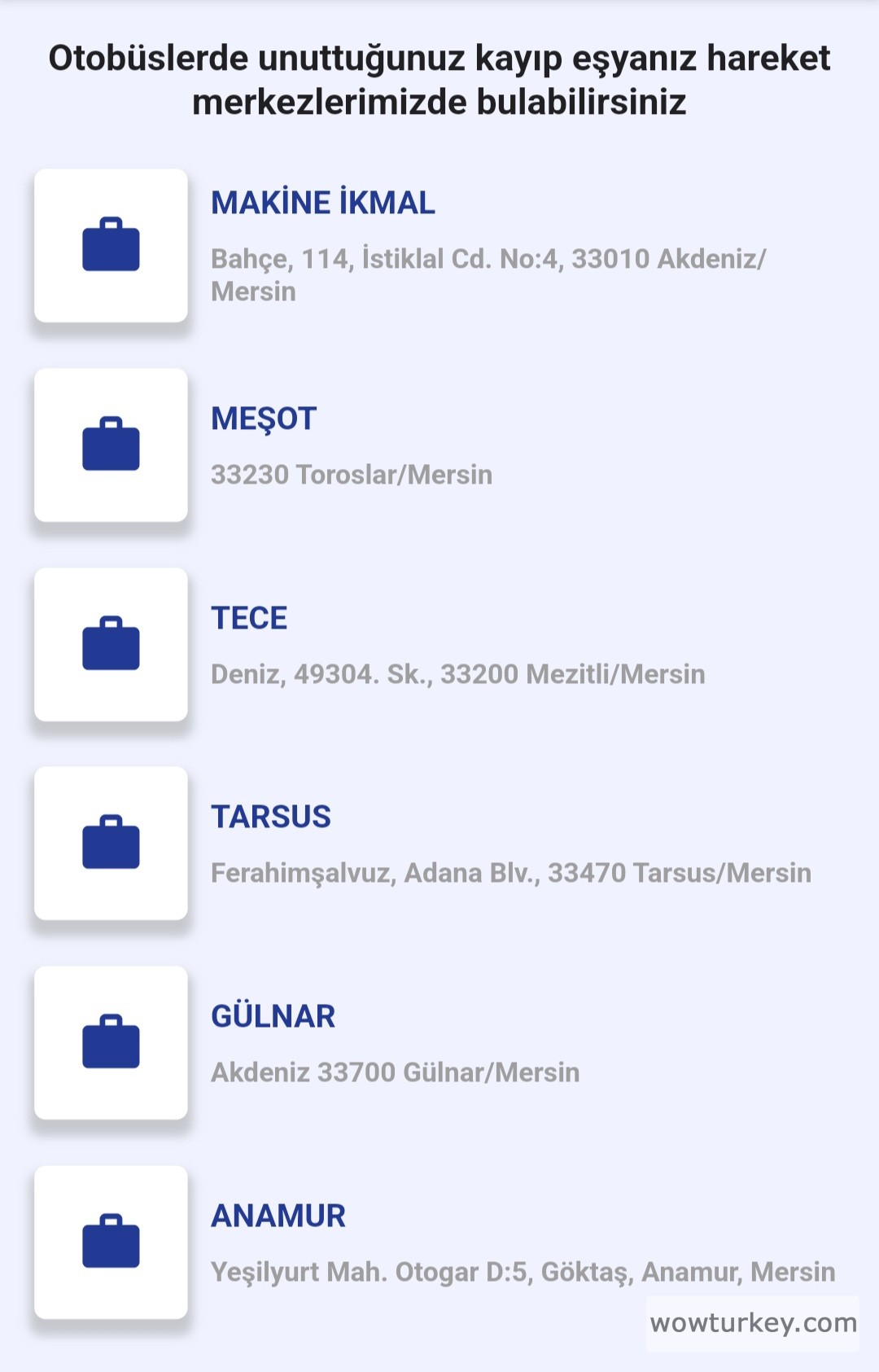Tap the ANAMUR Otogar center entry
Viewport: 879px width, 1372px height.
tap(278, 1216)
